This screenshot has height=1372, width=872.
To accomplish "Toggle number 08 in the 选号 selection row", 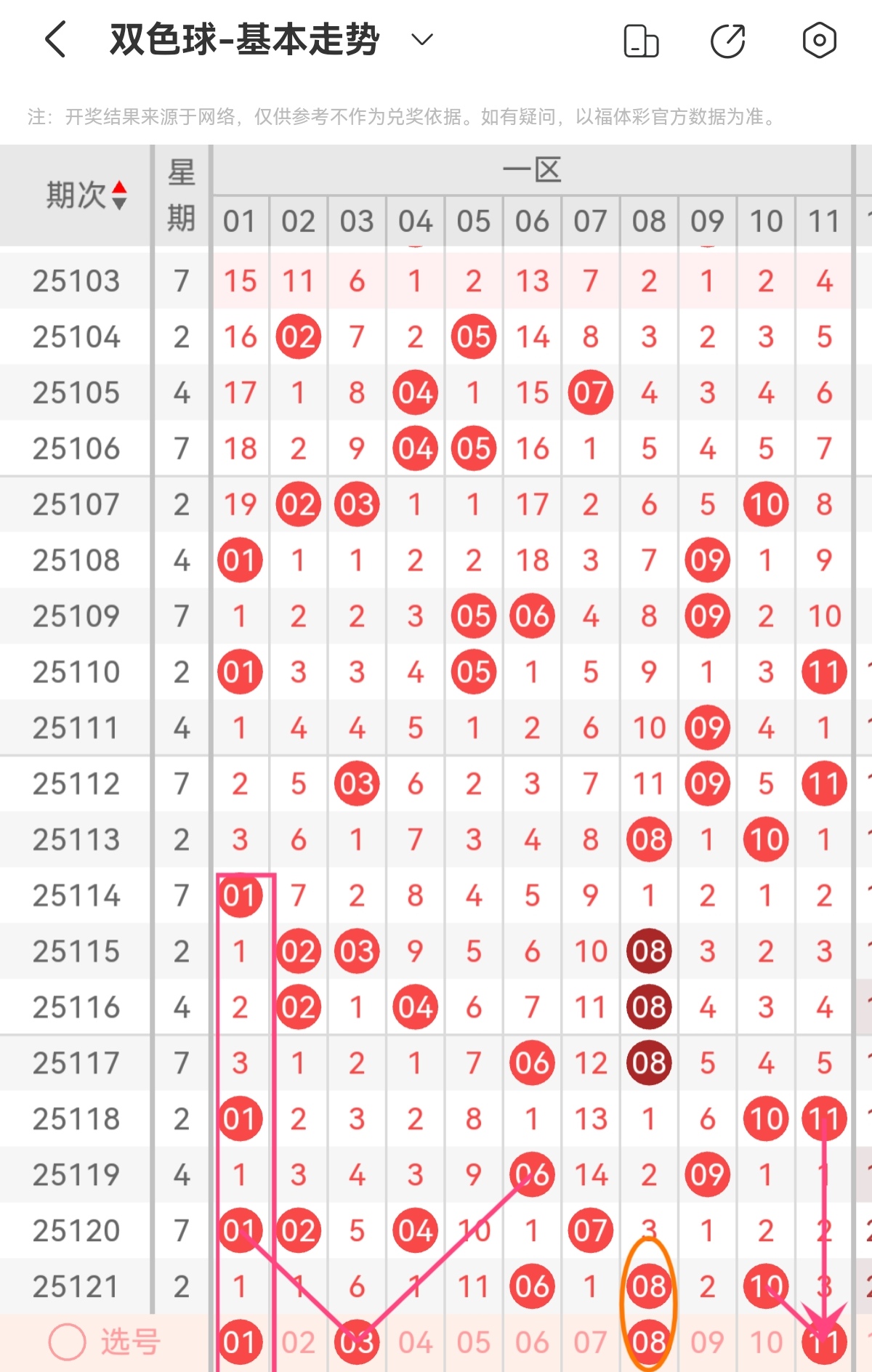I will [x=648, y=1341].
